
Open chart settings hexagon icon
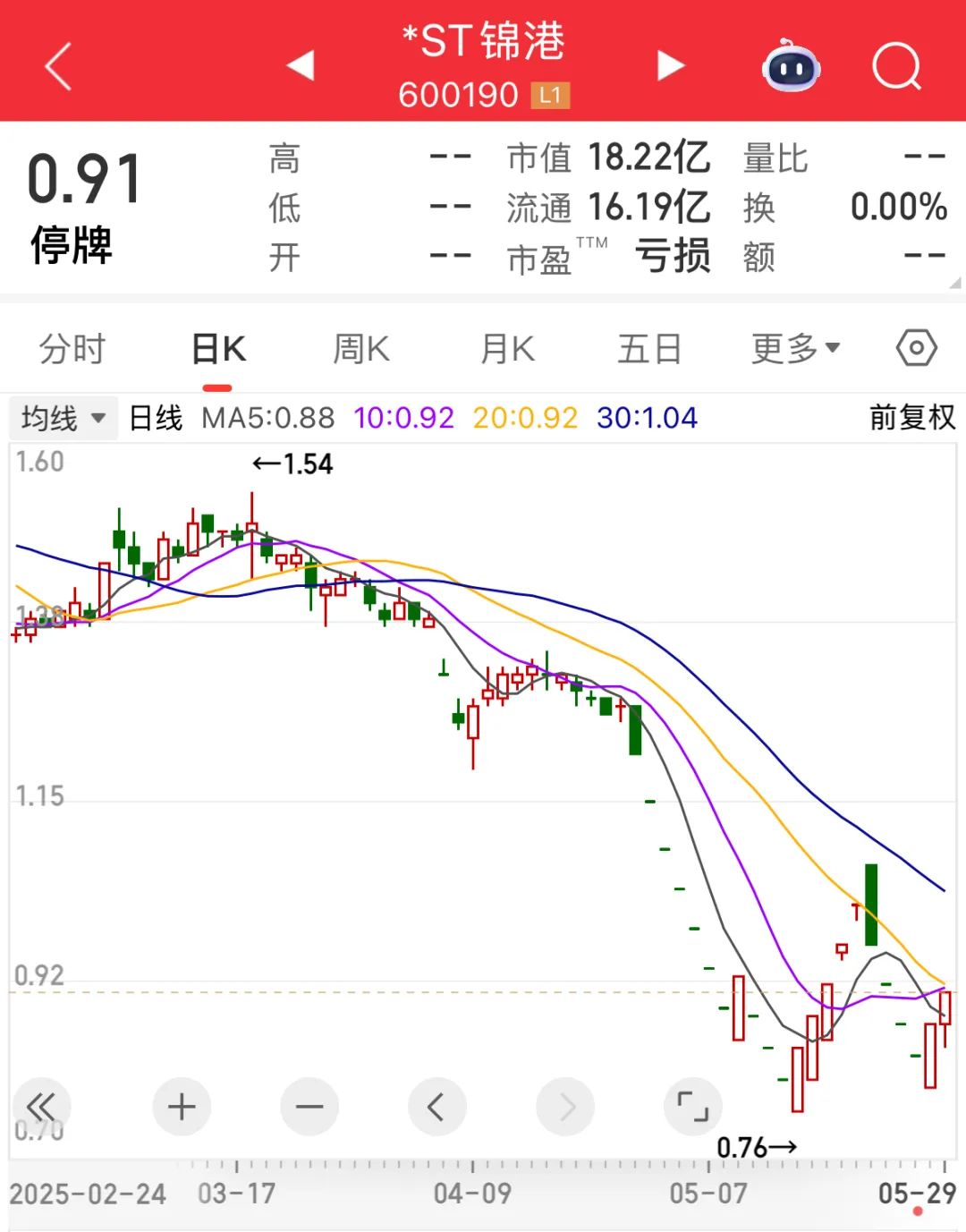point(917,348)
